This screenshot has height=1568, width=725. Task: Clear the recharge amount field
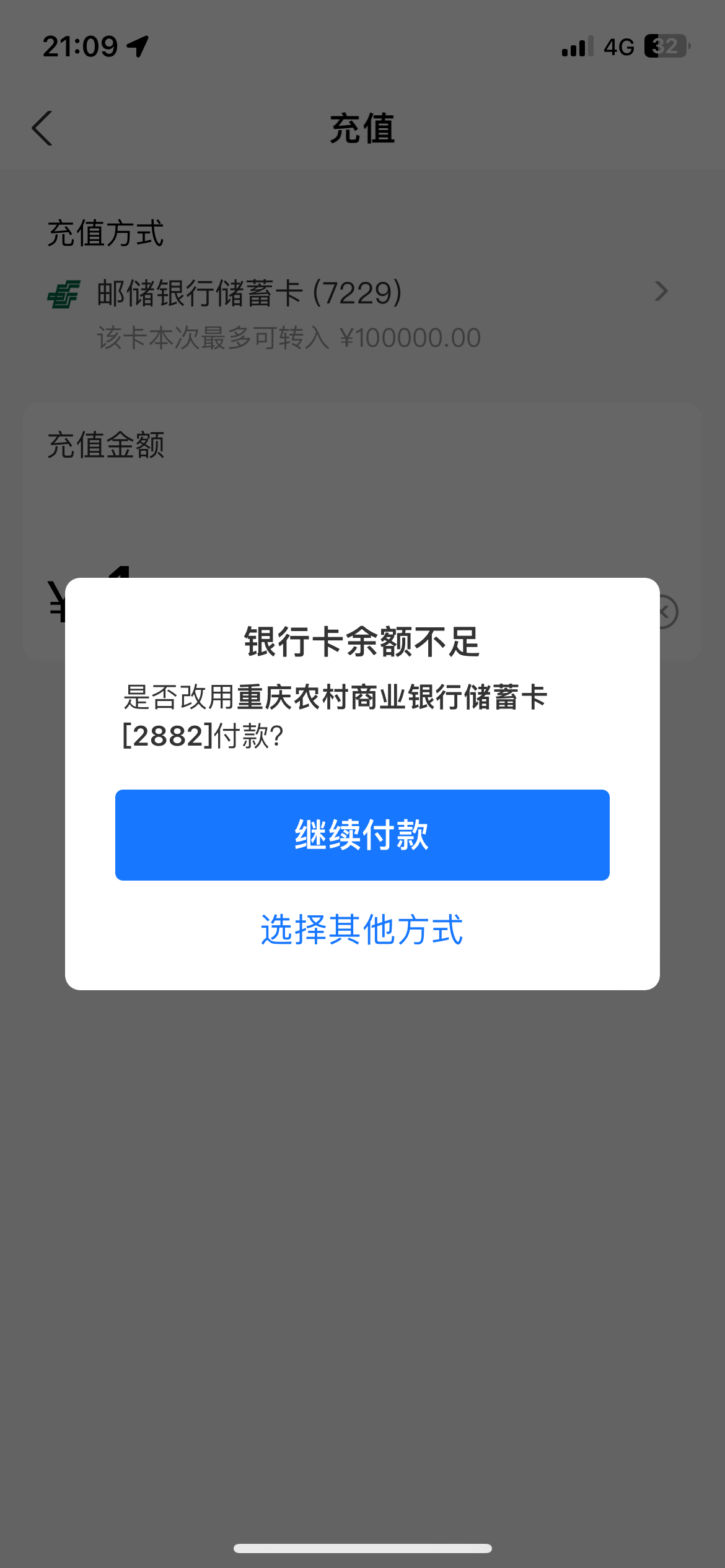667,612
